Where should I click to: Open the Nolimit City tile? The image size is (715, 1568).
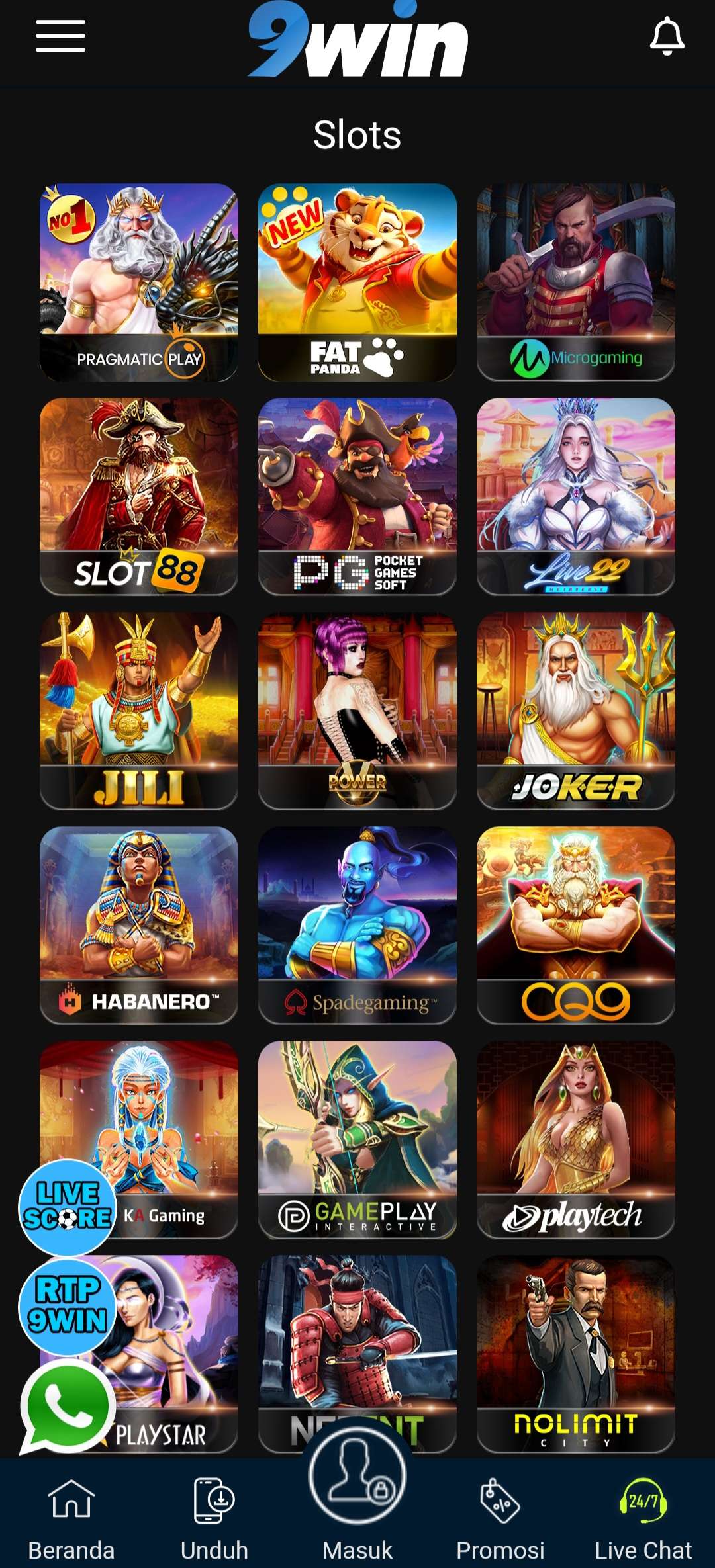(x=576, y=1354)
